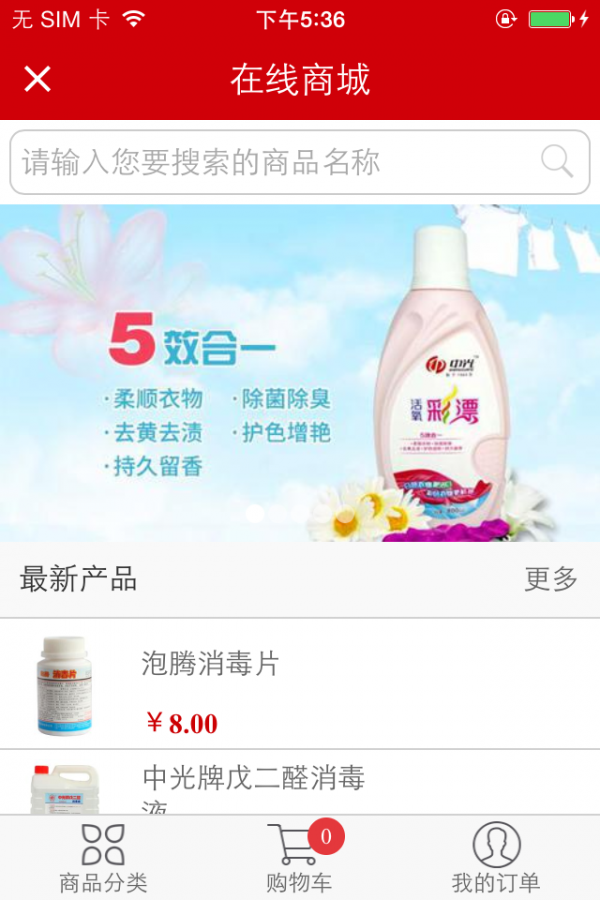Switch to the 商品分类 tab
Screen dimensions: 600x900
pyautogui.click(x=103, y=858)
